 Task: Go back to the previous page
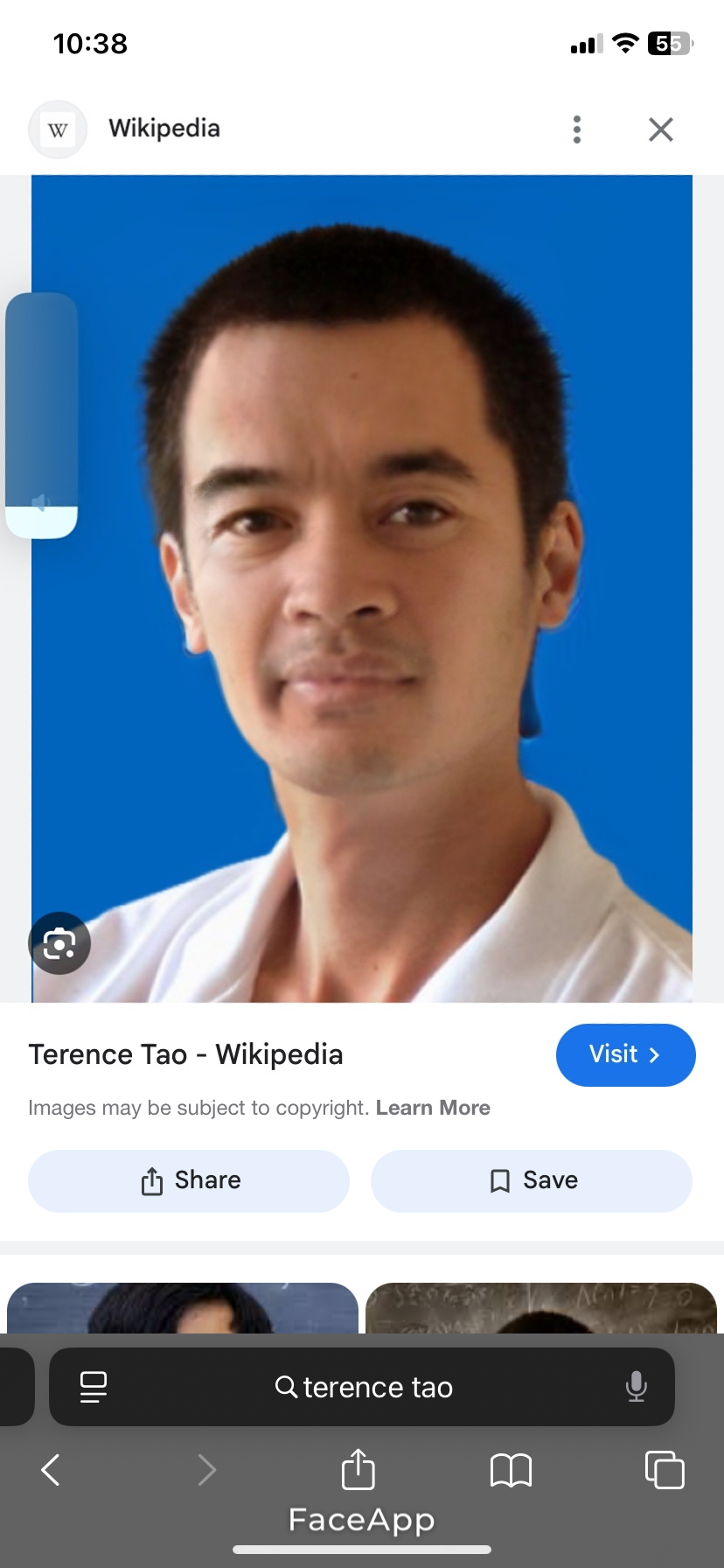51,1470
